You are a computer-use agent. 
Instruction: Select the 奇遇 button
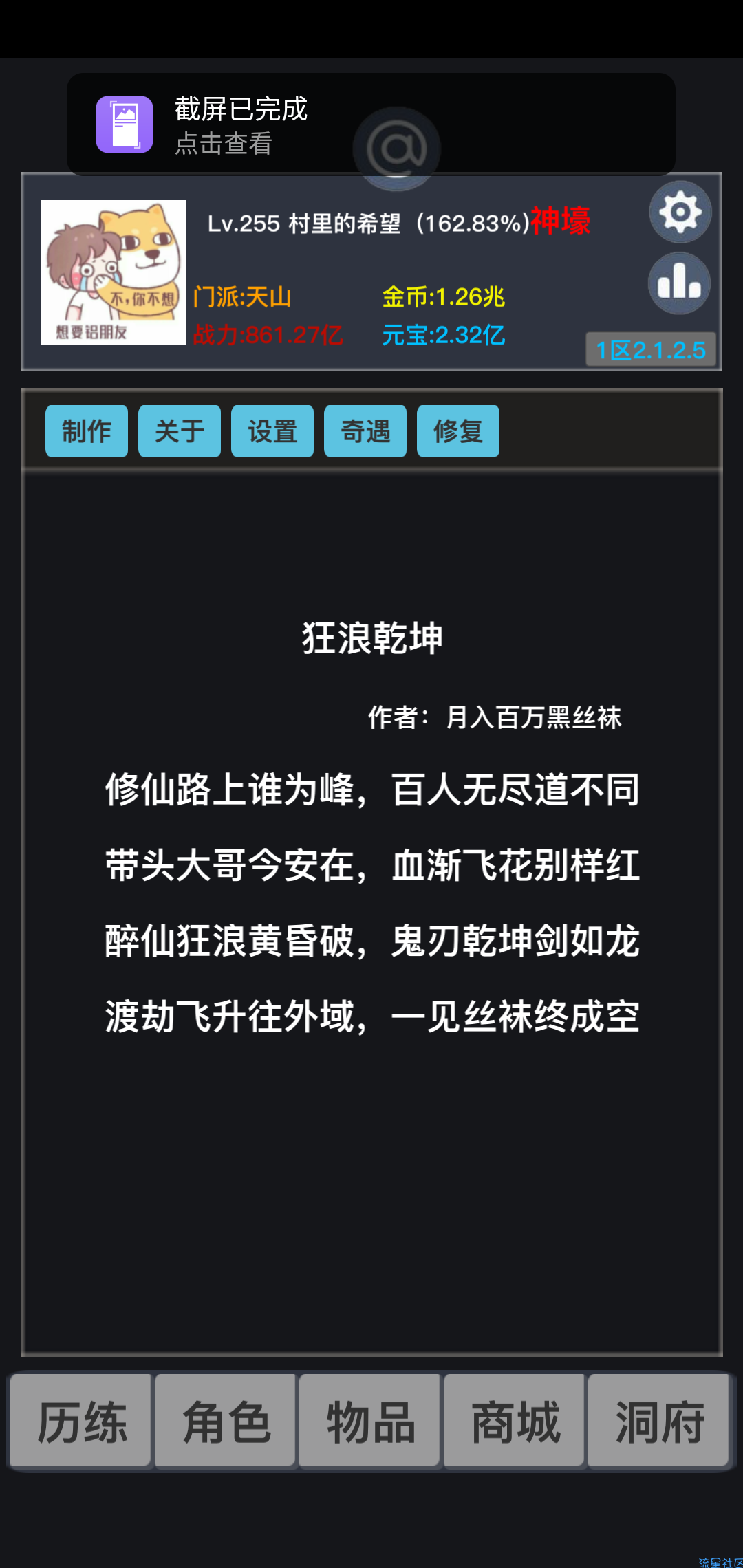(365, 431)
